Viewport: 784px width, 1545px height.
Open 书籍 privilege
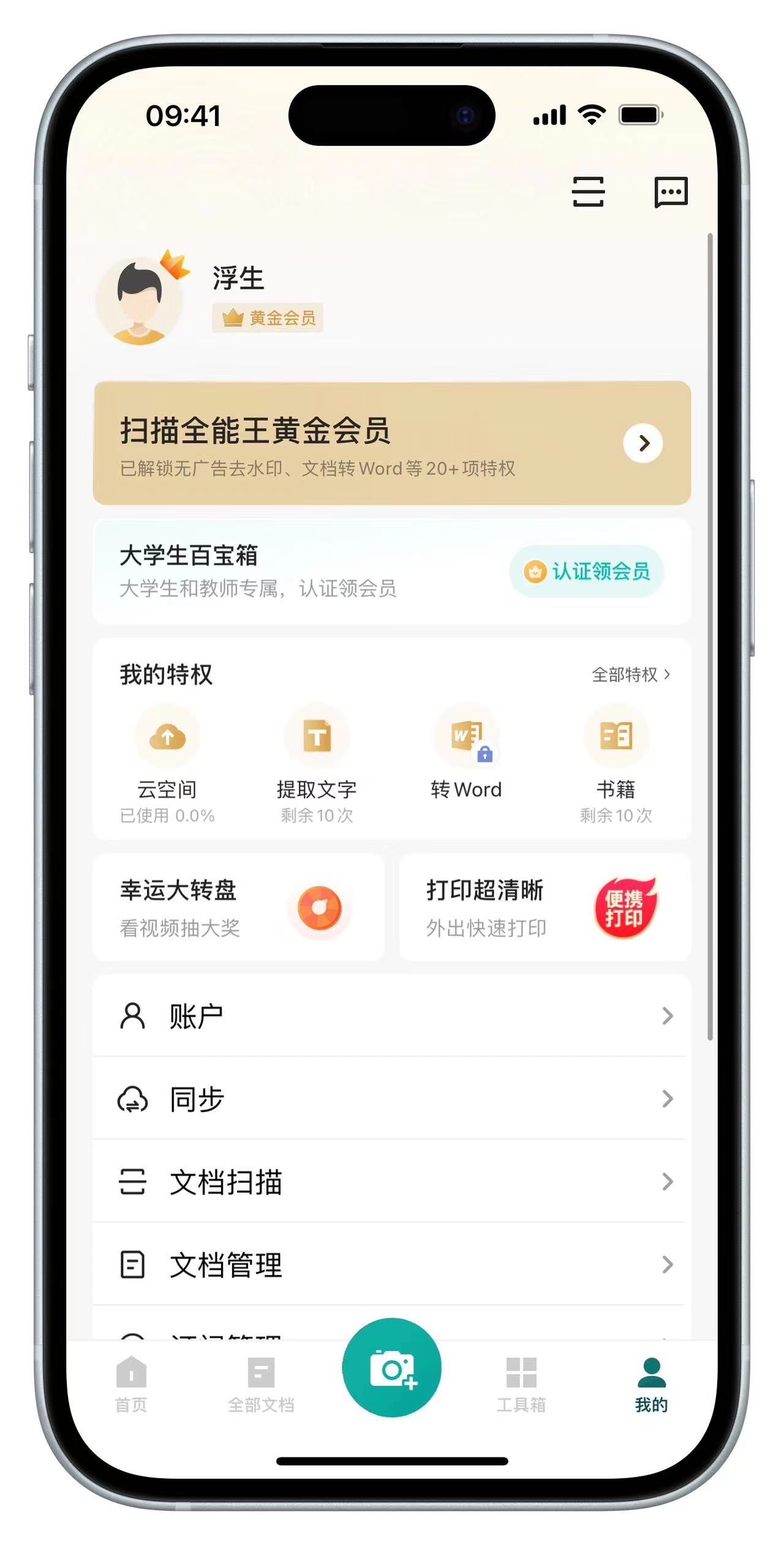(616, 763)
